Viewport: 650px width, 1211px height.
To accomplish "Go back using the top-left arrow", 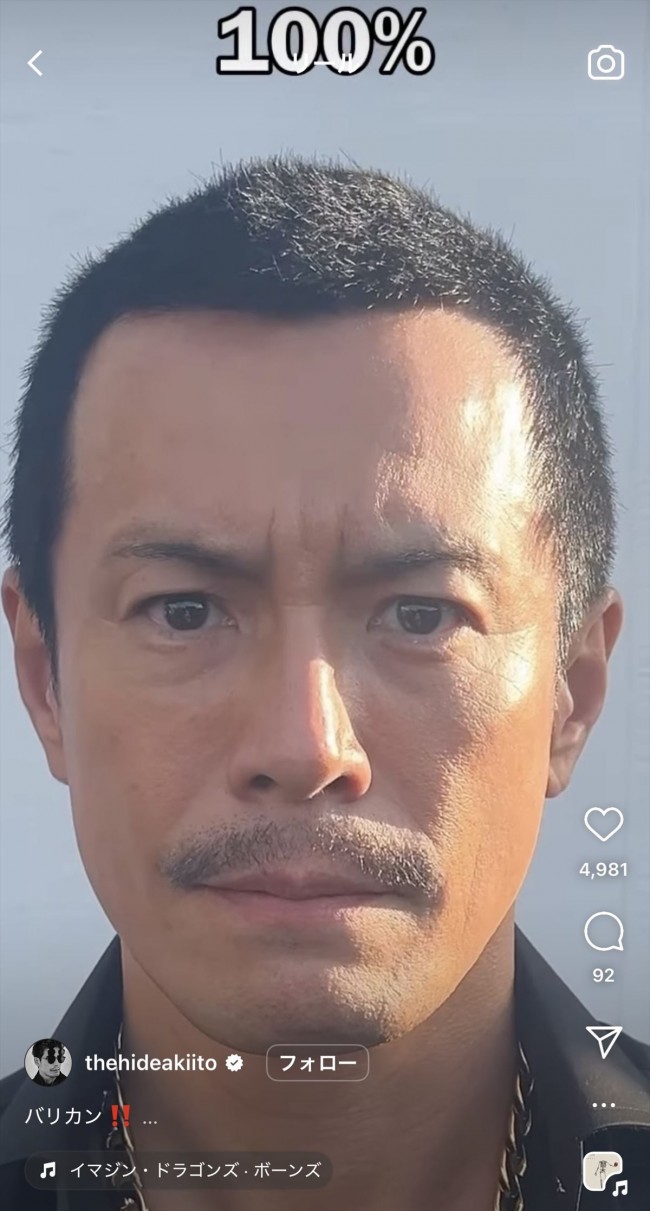I will (x=35, y=64).
